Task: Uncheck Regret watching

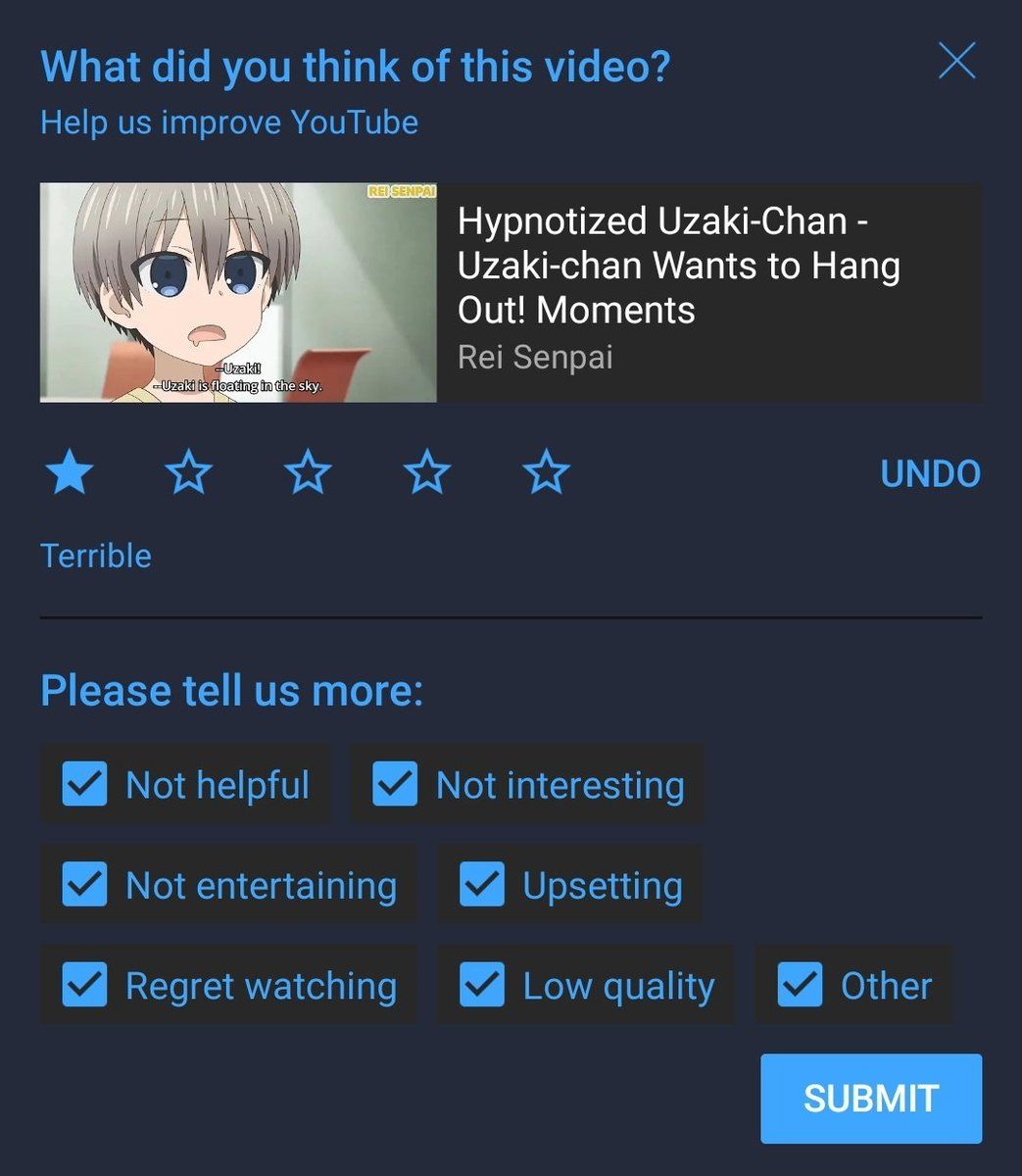Action: click(85, 986)
